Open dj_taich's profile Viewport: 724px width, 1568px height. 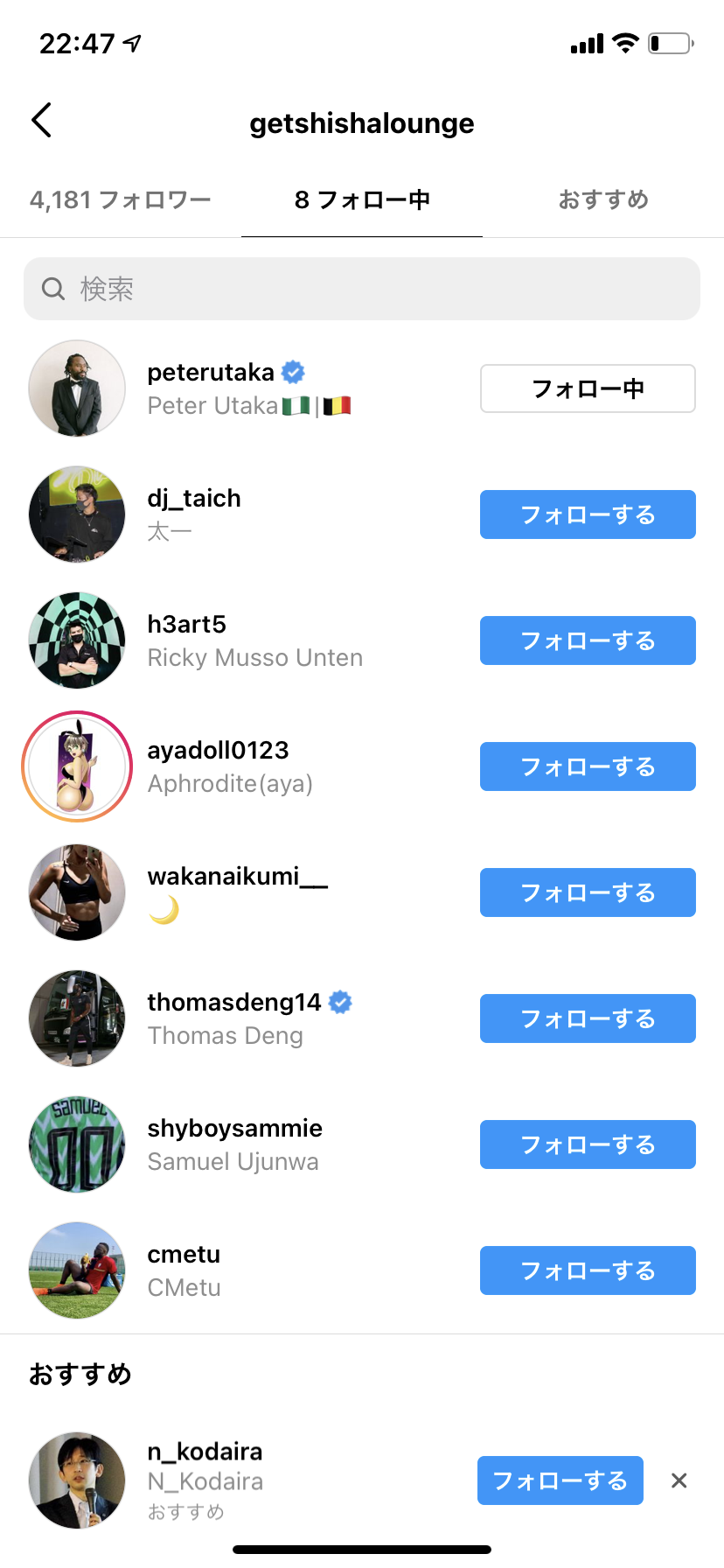pyautogui.click(x=194, y=499)
